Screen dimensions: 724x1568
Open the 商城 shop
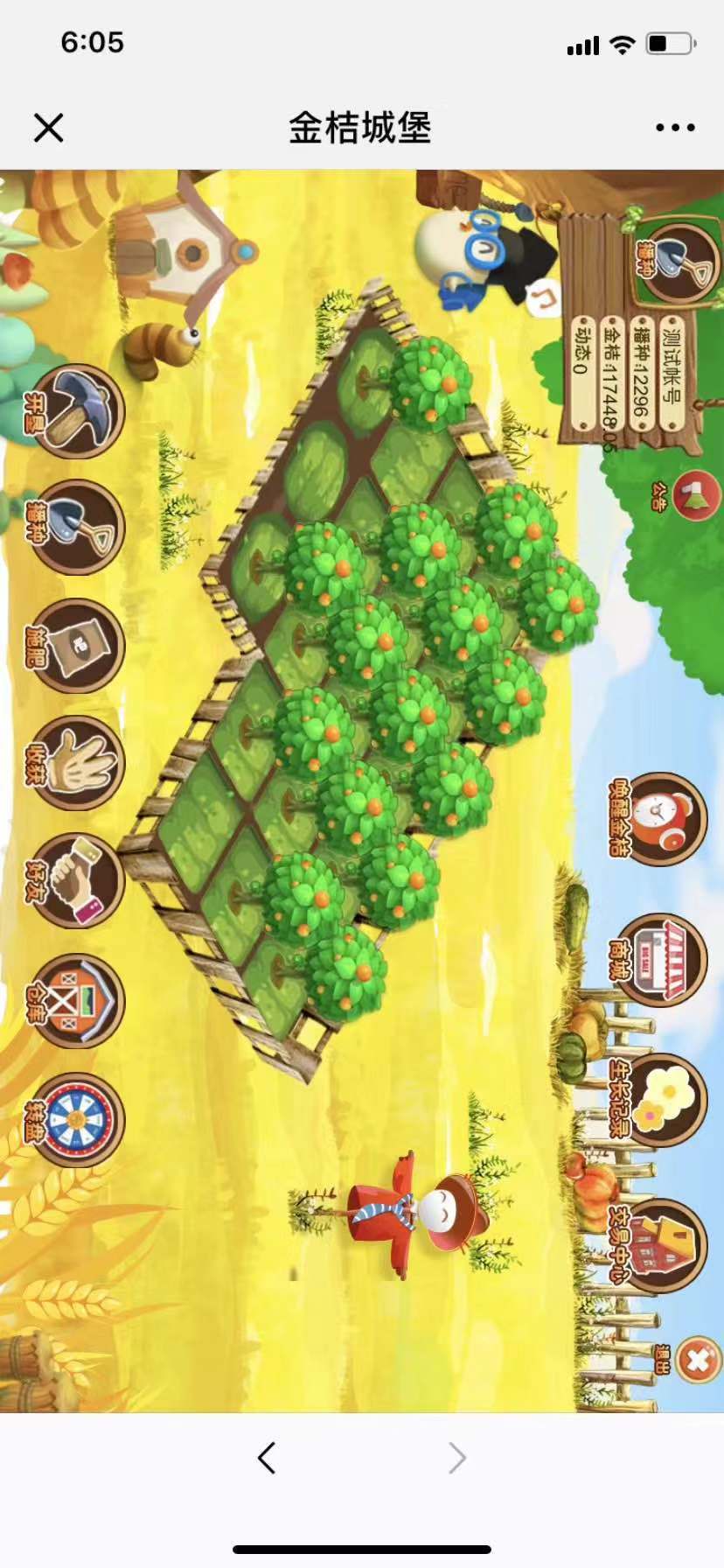tap(658, 960)
